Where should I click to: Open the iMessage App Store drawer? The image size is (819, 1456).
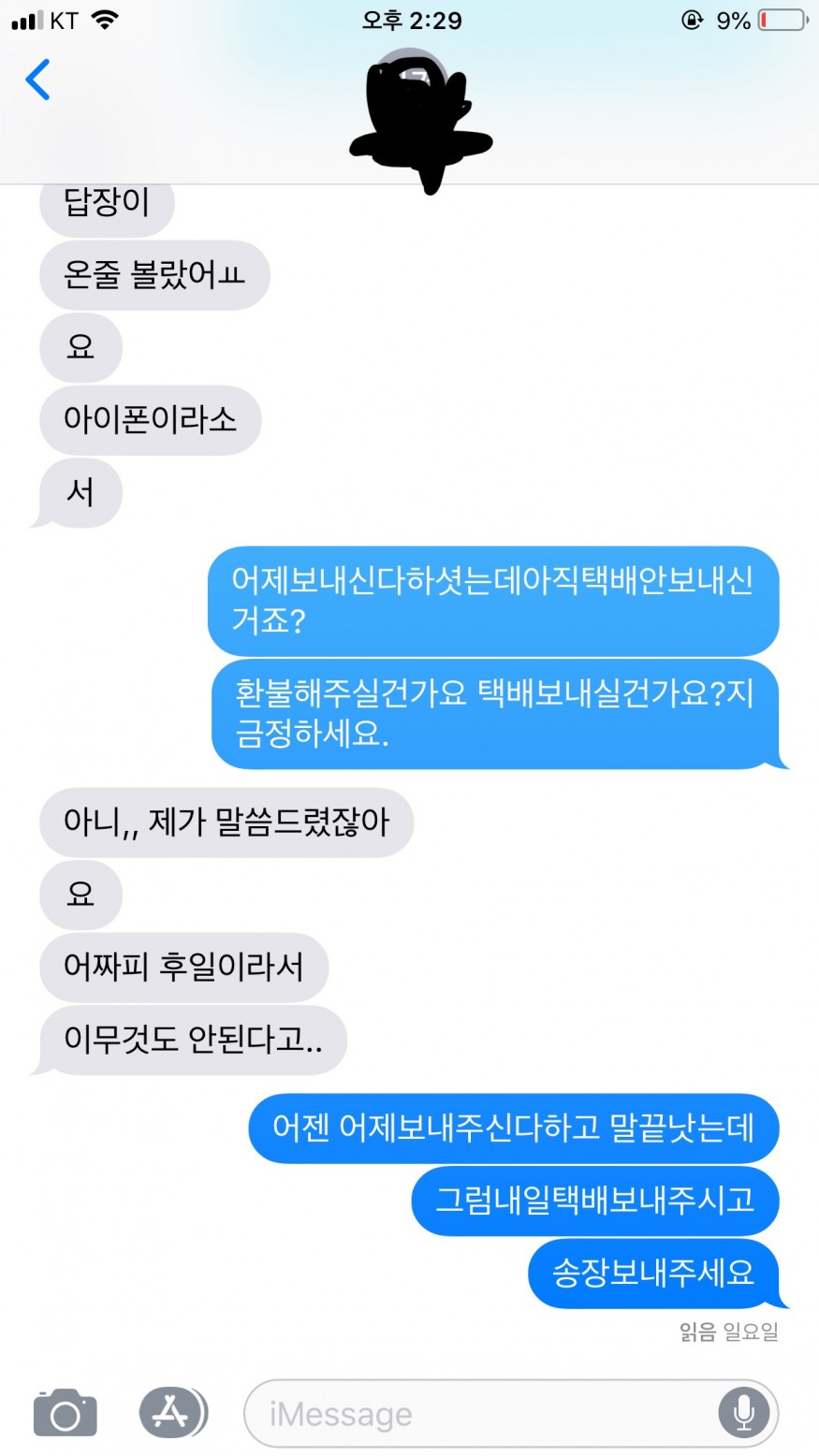(172, 1411)
